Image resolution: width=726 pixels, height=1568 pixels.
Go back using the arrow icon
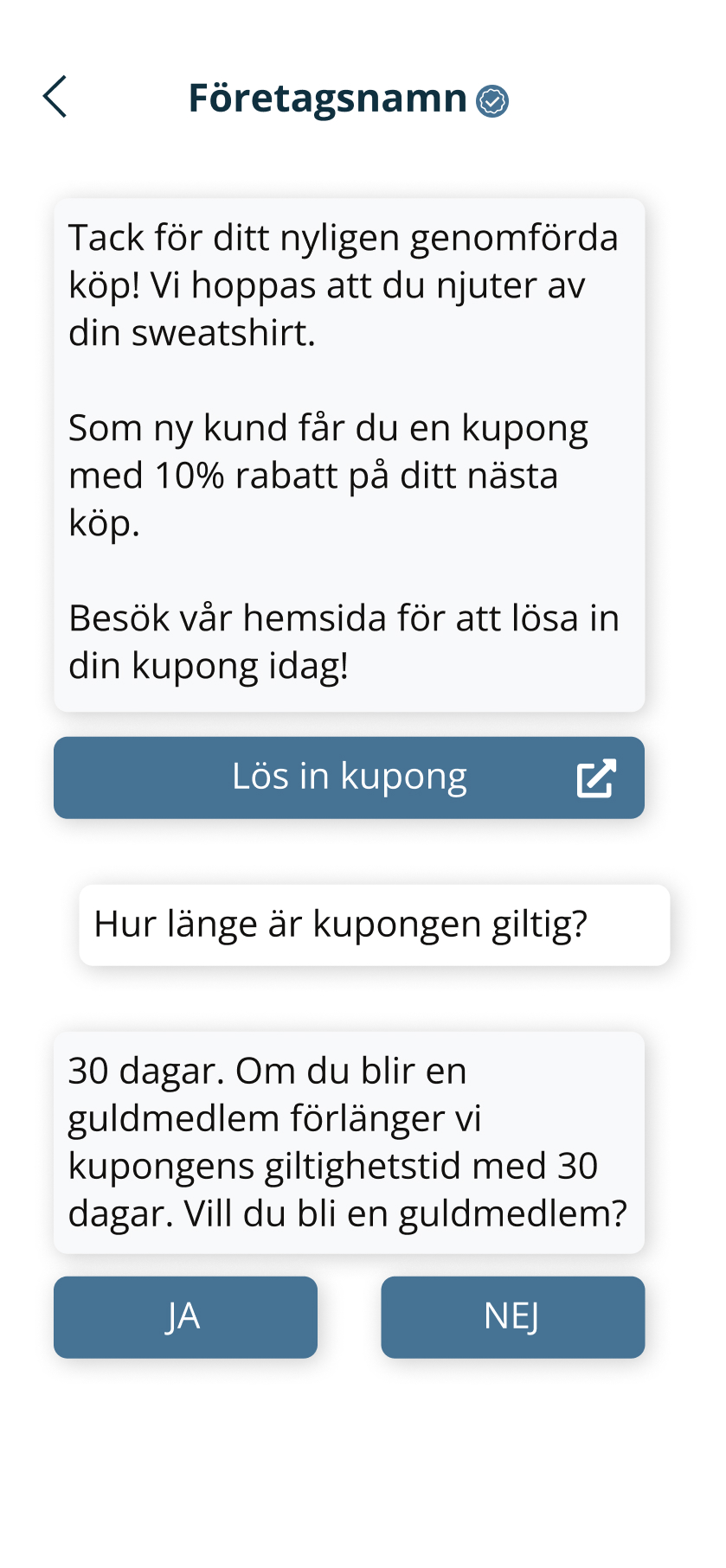(55, 96)
